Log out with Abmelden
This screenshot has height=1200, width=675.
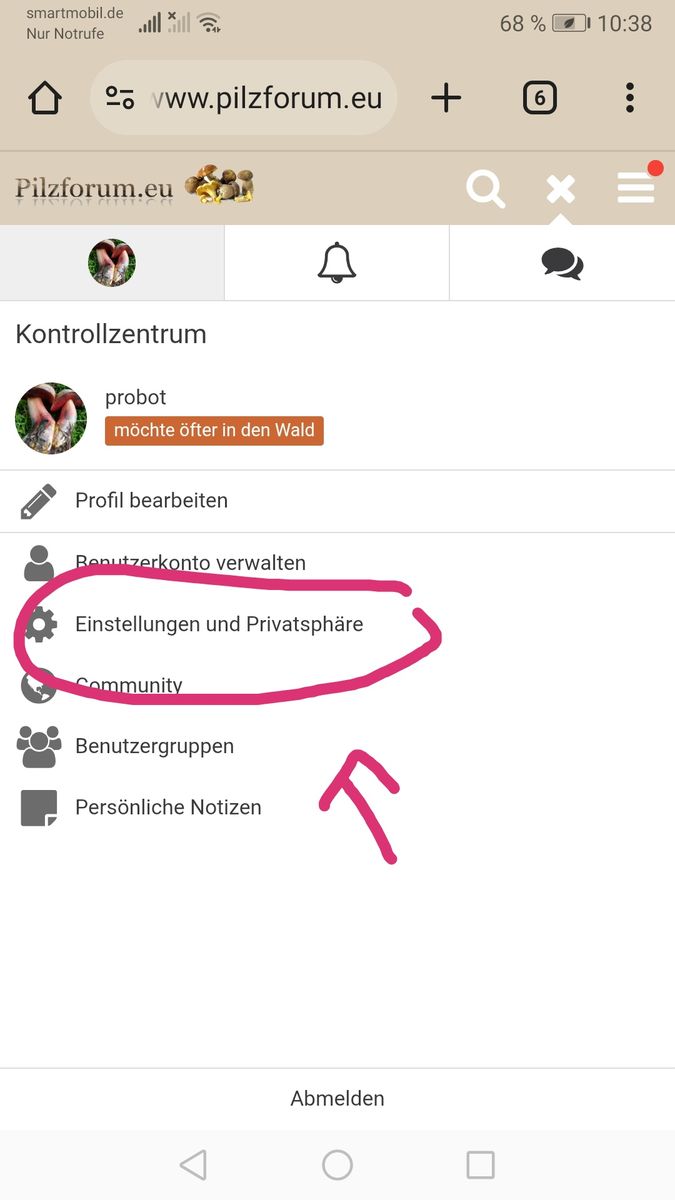coord(337,1099)
